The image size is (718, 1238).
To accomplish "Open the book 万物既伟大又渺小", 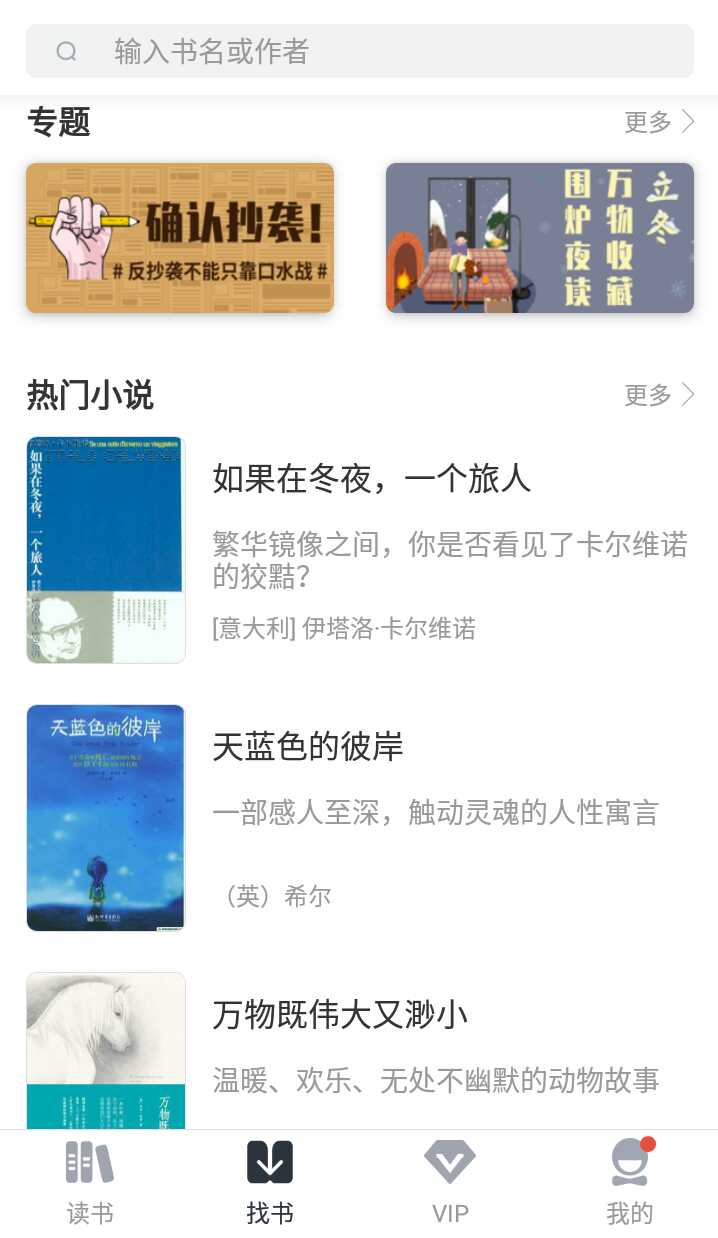I will click(359, 1050).
